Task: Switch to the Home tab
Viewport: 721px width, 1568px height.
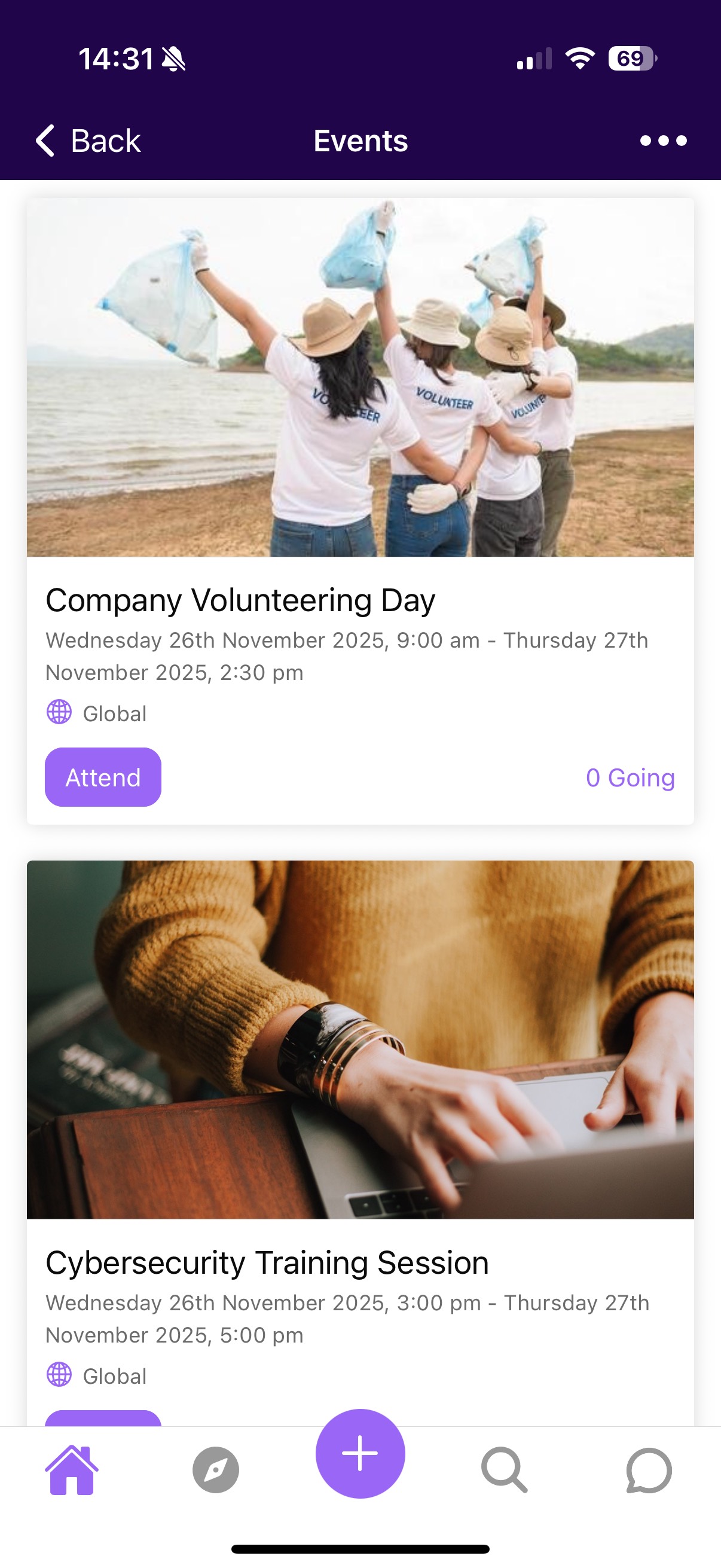Action: click(72, 1469)
